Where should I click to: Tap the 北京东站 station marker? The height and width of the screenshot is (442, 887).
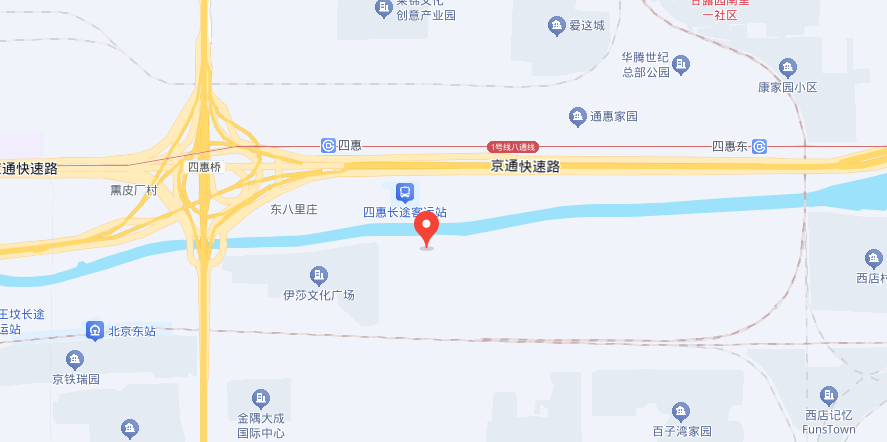pos(94,330)
